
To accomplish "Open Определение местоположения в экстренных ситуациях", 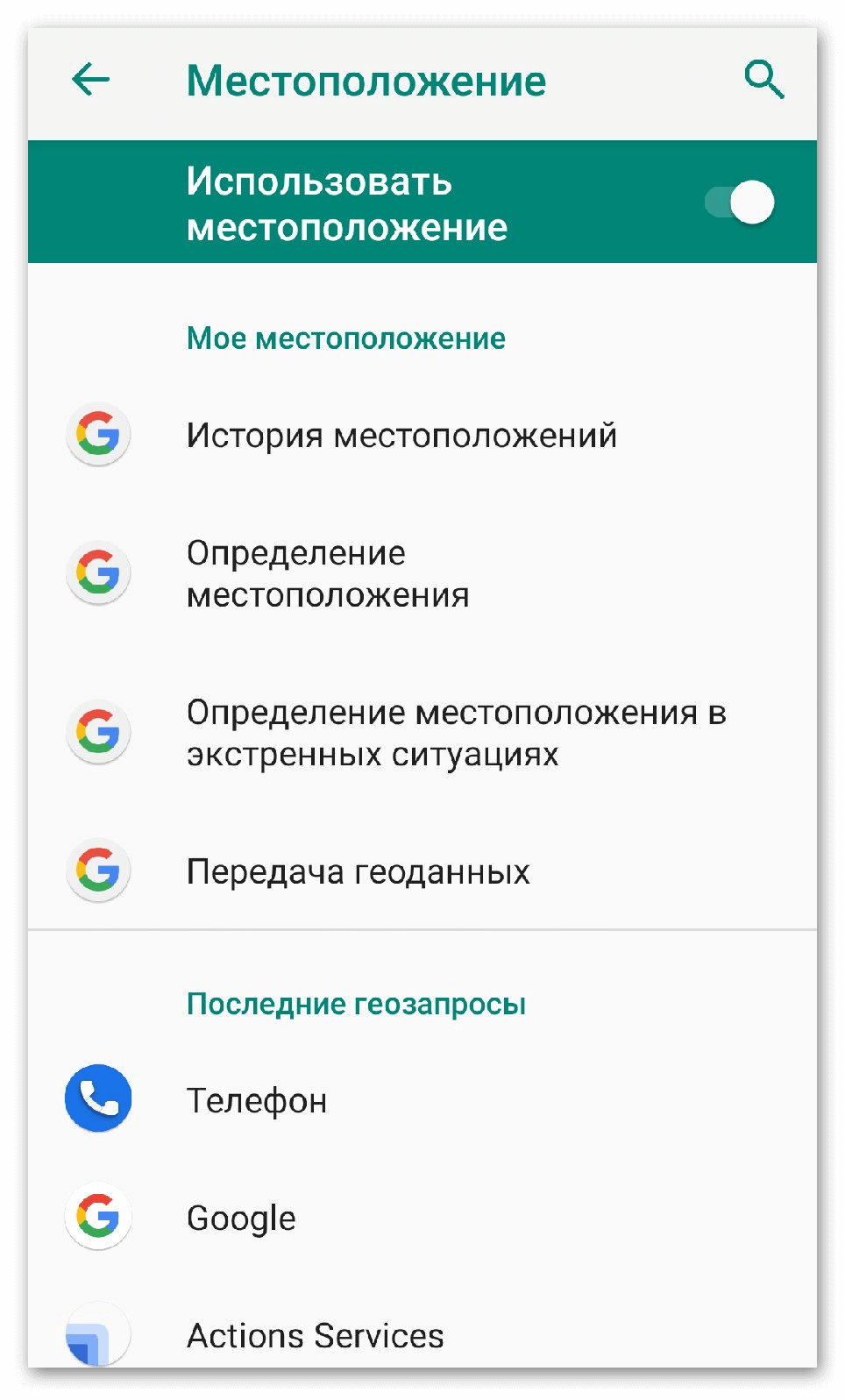I will click(x=456, y=733).
